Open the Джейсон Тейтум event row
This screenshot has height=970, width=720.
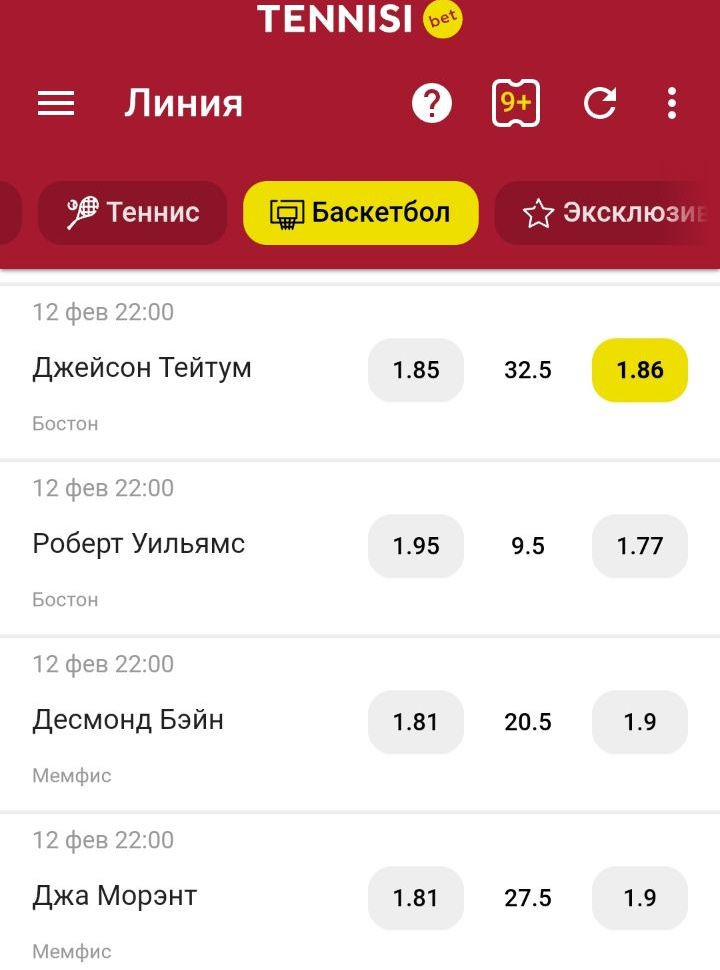click(x=142, y=368)
